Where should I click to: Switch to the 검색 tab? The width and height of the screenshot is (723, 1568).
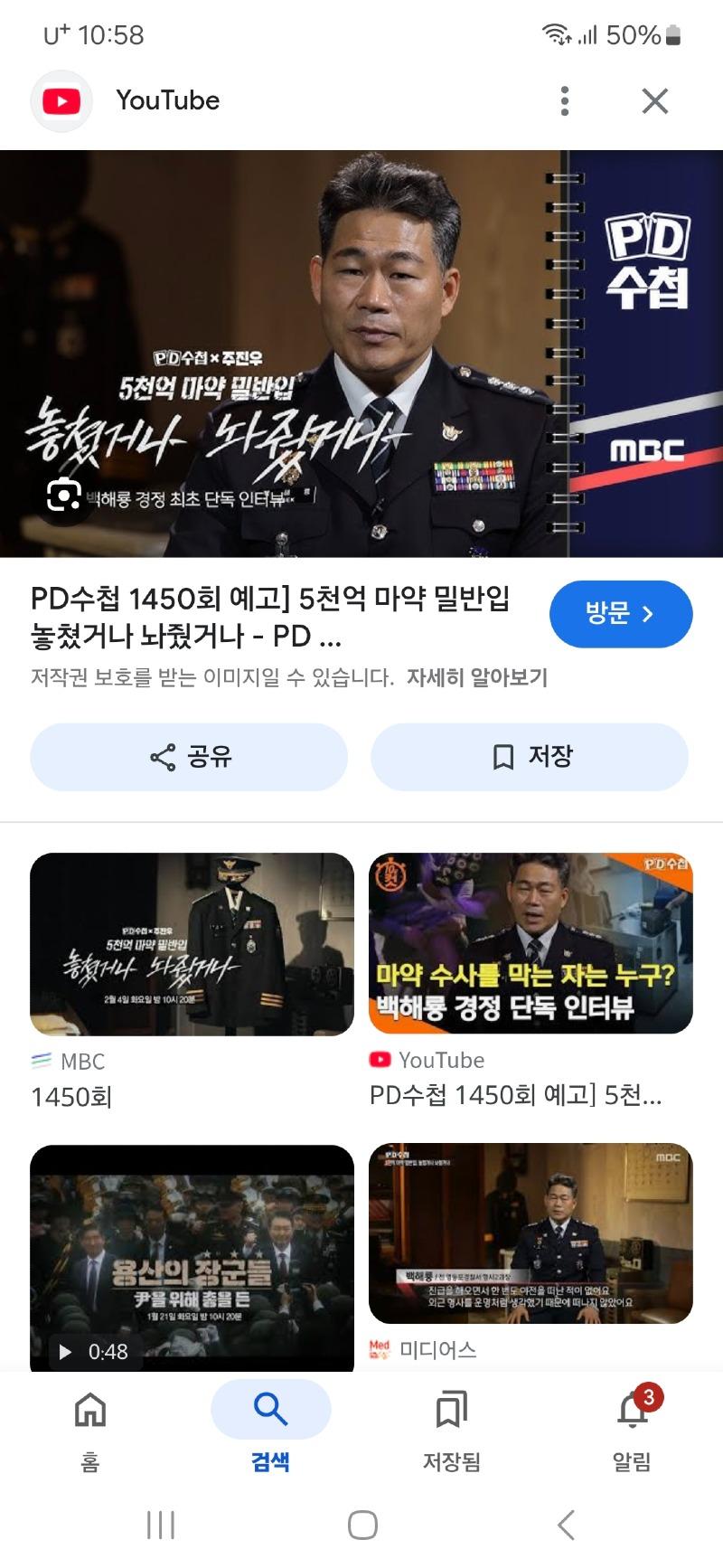click(x=270, y=1424)
